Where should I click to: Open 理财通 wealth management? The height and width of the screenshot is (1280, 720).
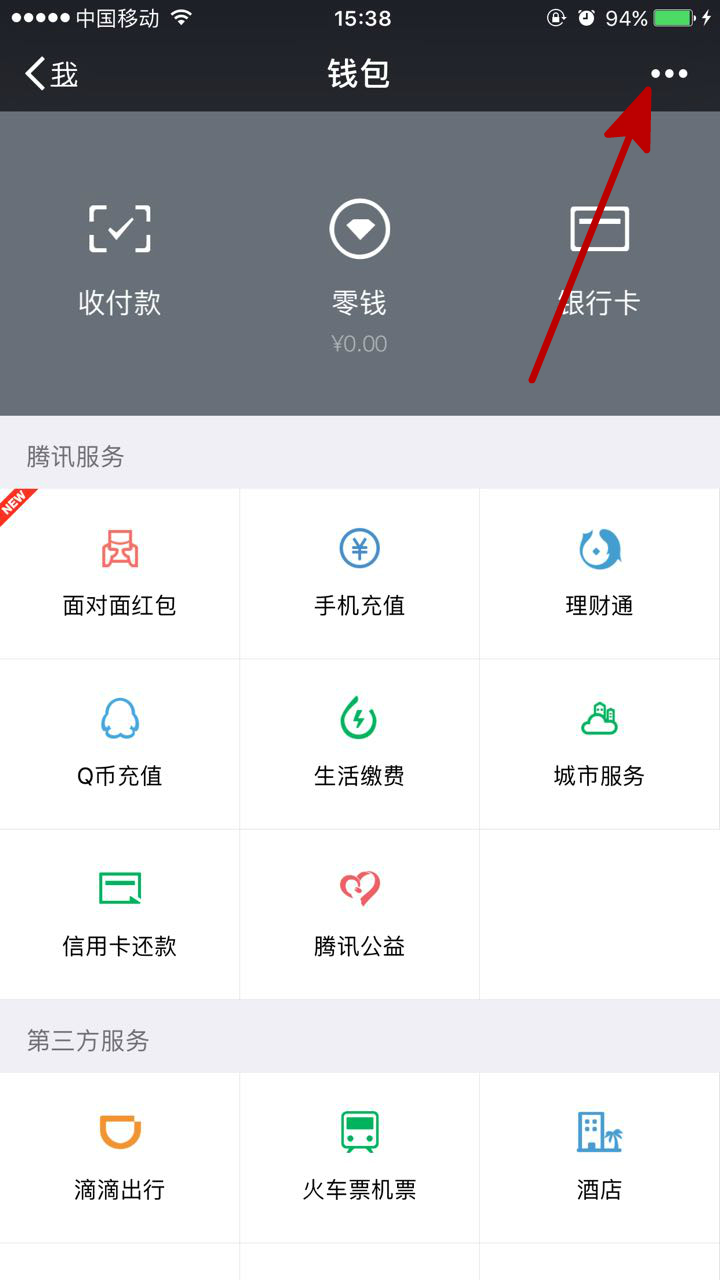click(x=599, y=573)
